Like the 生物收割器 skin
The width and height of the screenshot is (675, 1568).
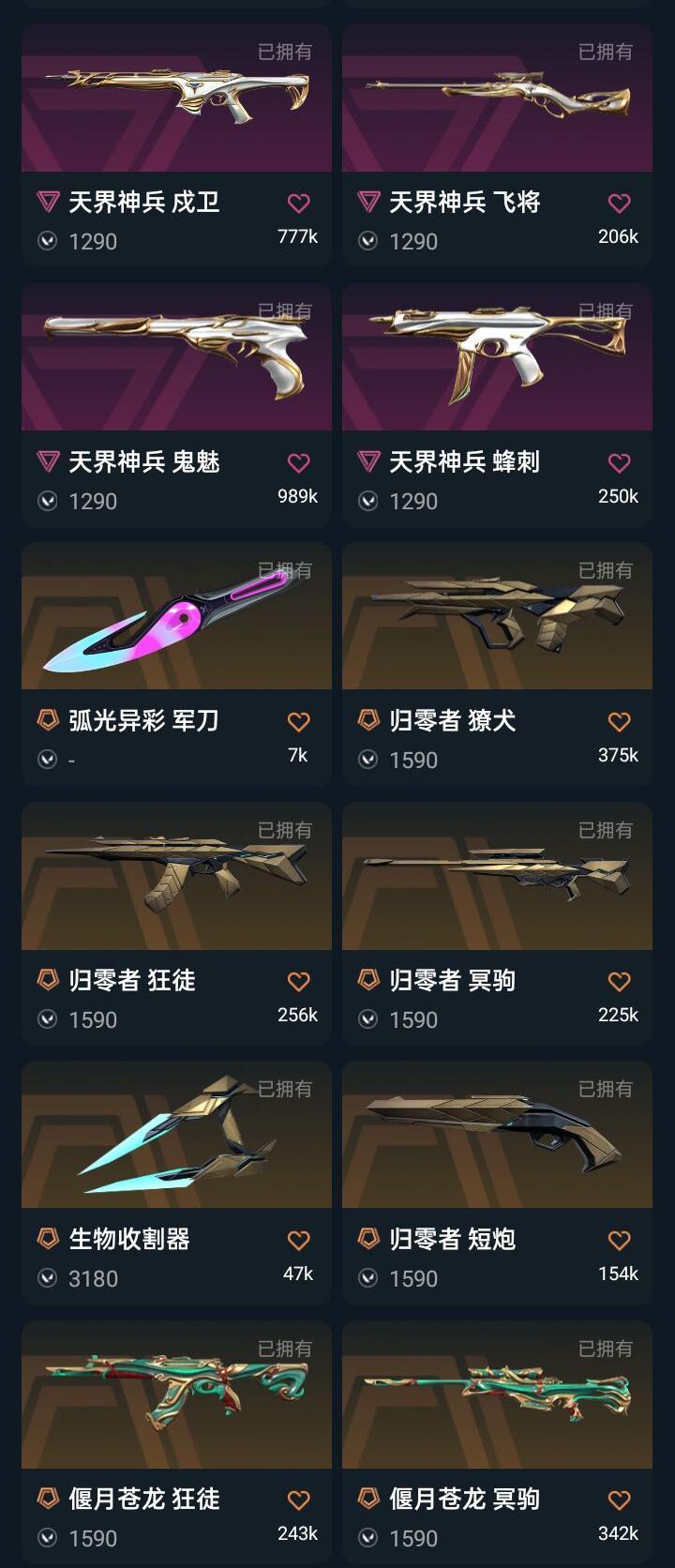[298, 1240]
